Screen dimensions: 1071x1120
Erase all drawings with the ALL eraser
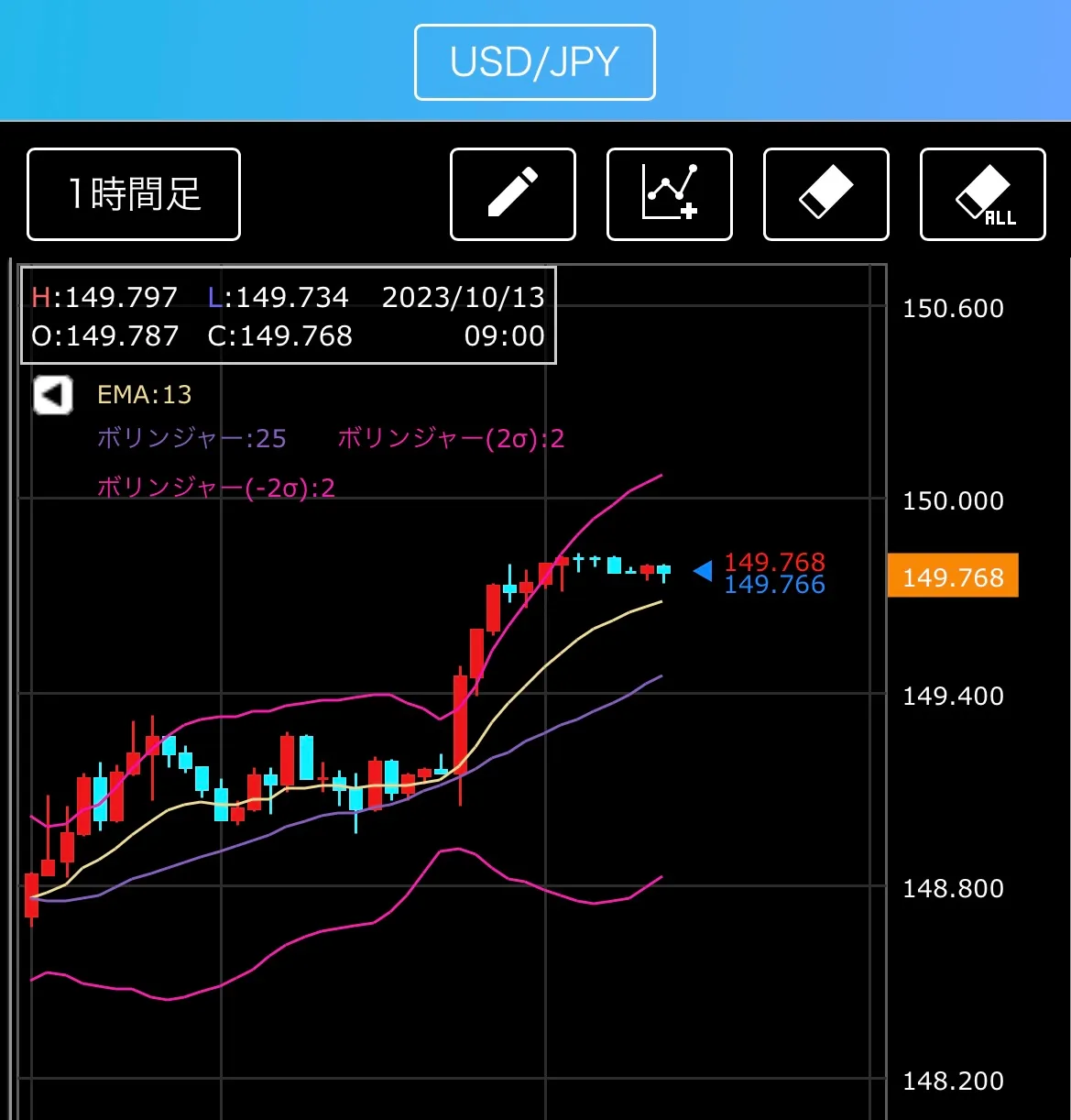pyautogui.click(x=982, y=194)
